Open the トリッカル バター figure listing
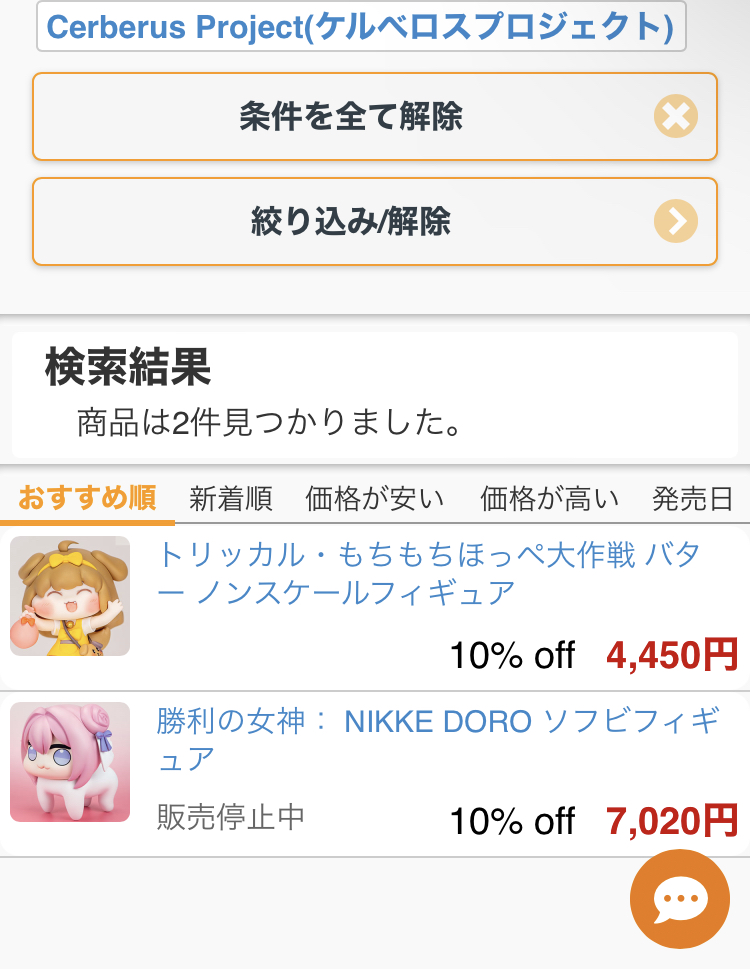The image size is (750, 969). 428,574
